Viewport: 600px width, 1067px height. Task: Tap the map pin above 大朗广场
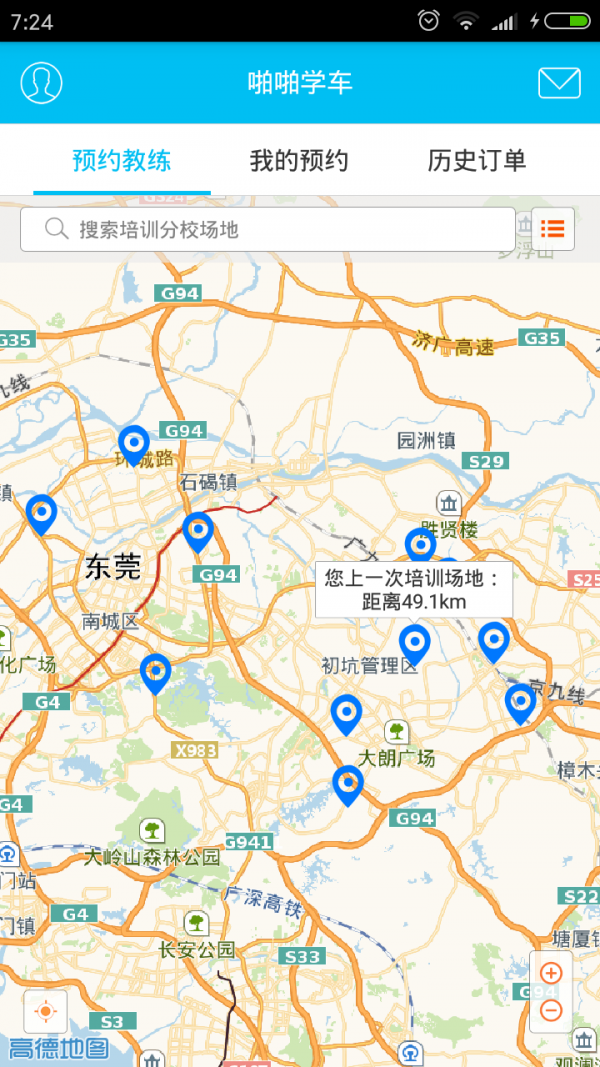pyautogui.click(x=346, y=715)
